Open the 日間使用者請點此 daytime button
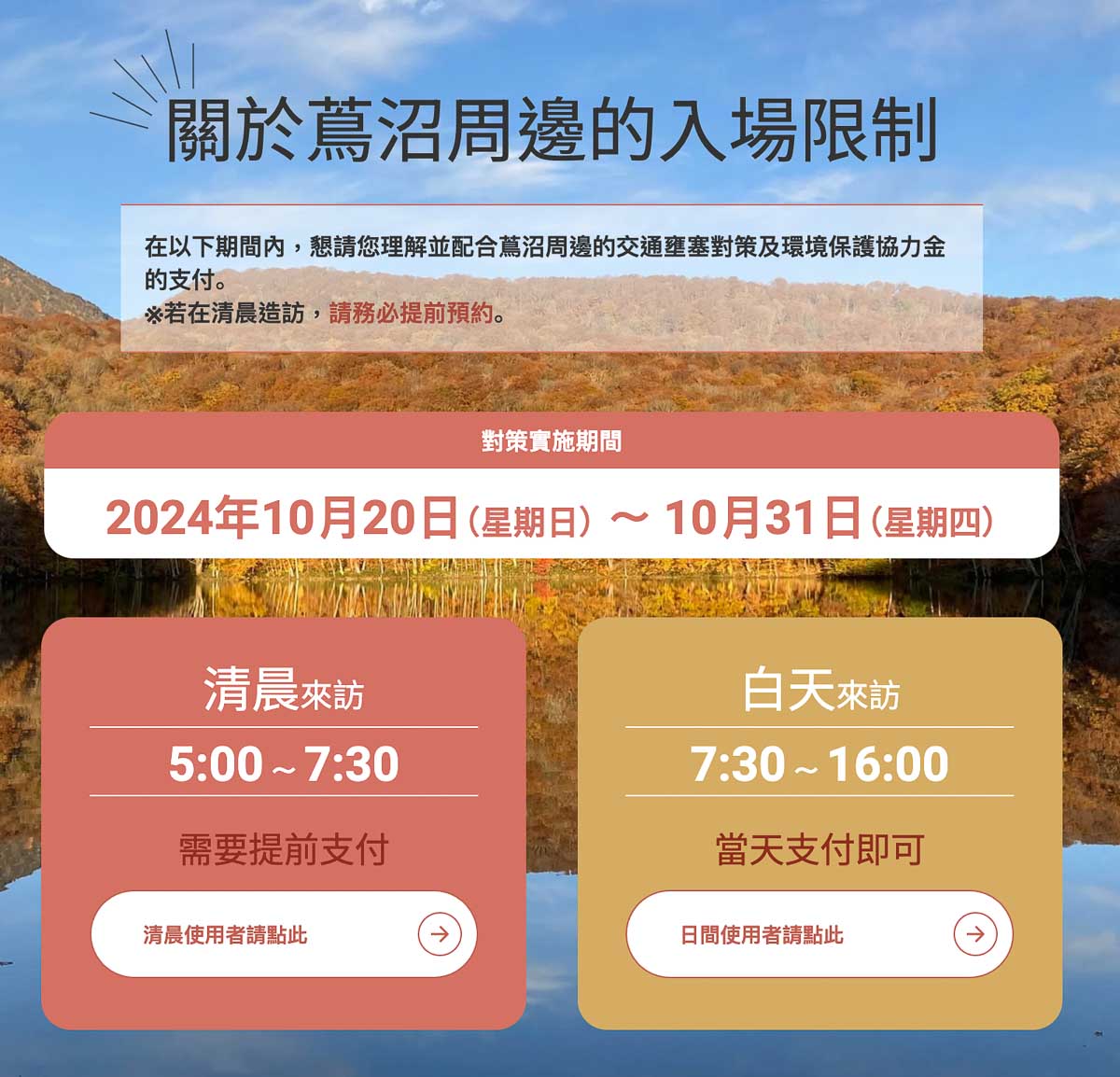1120x1077 pixels. pyautogui.click(x=819, y=934)
